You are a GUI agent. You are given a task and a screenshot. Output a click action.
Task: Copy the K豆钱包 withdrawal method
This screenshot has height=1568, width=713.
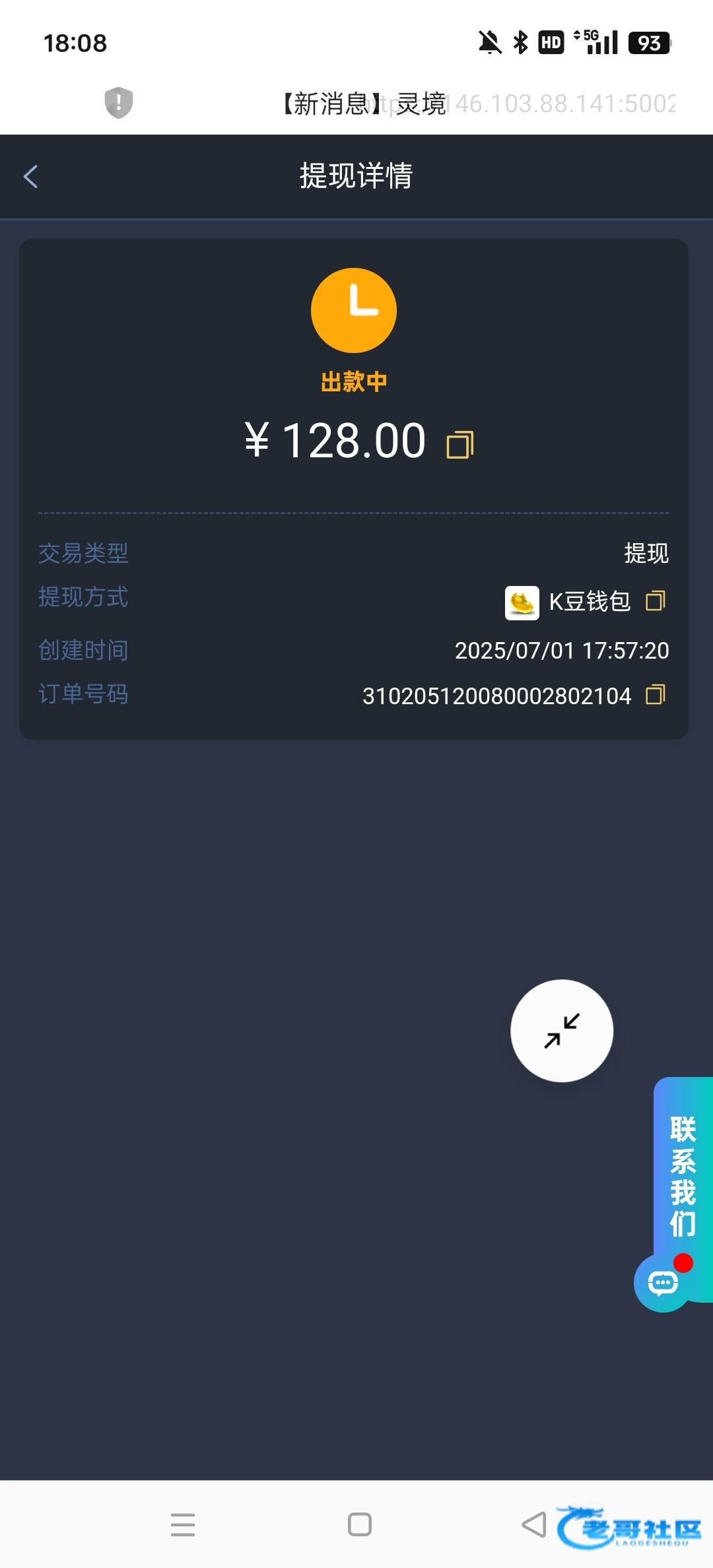coord(655,601)
